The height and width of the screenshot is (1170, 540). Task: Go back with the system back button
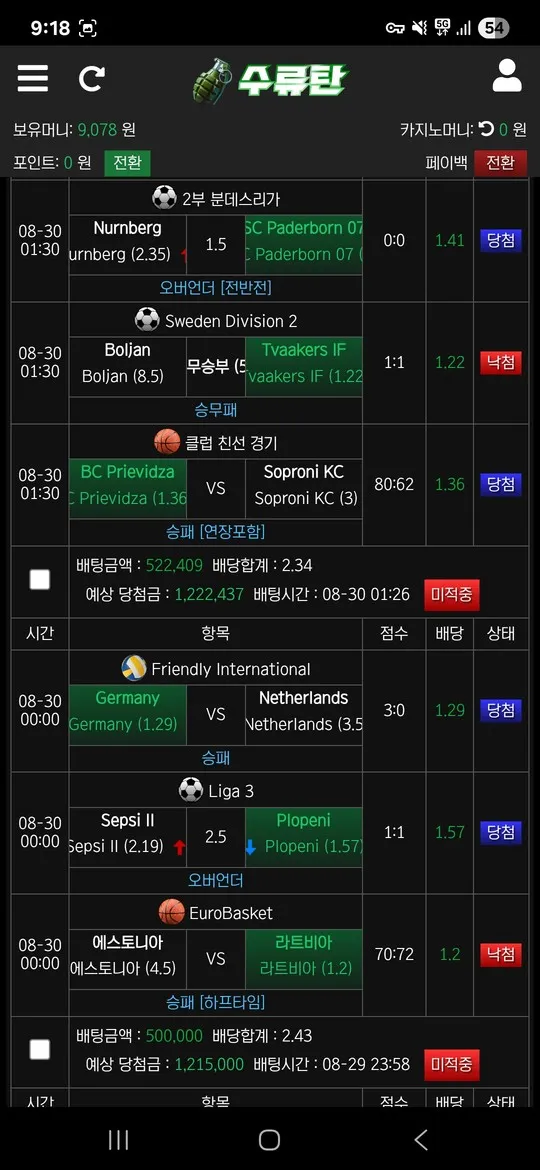(421, 1139)
